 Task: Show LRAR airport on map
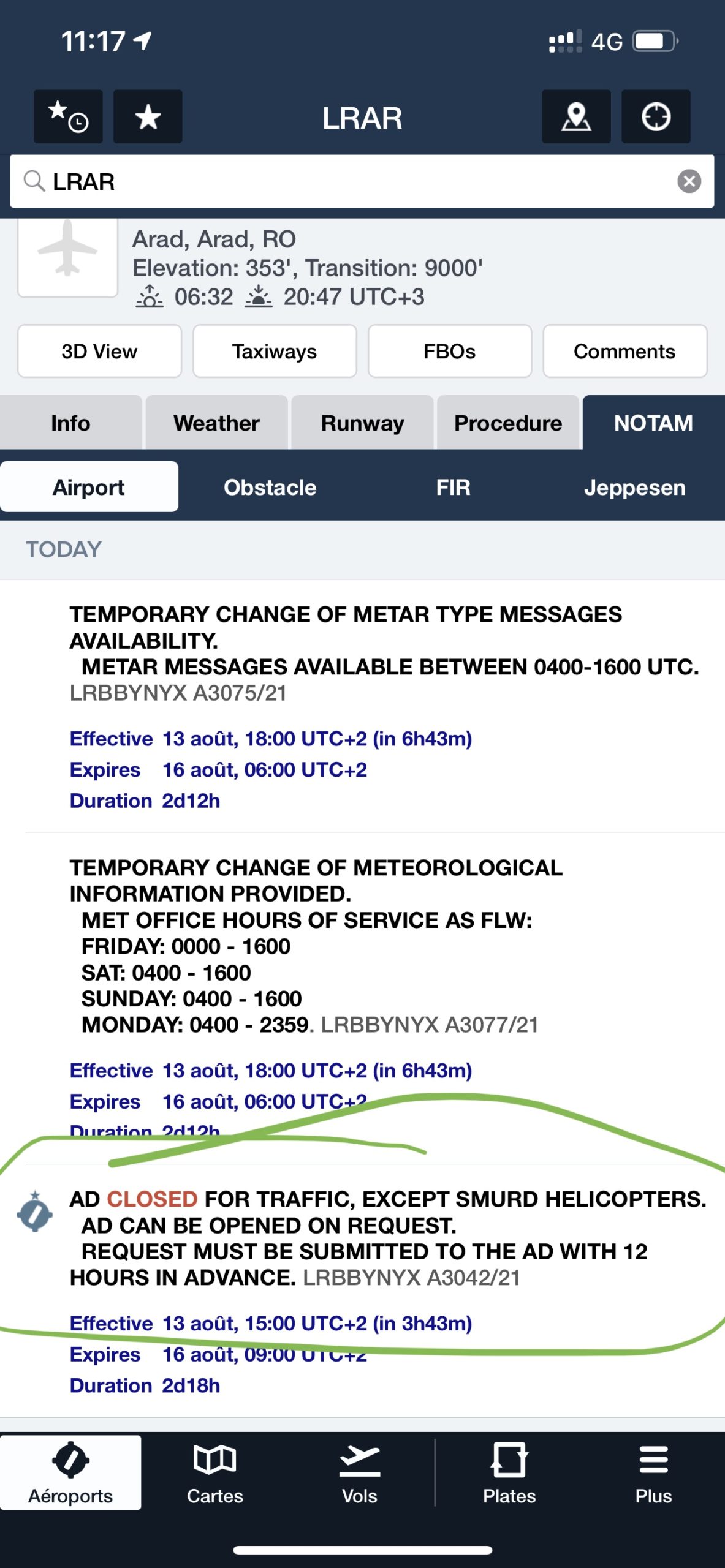[x=576, y=116]
